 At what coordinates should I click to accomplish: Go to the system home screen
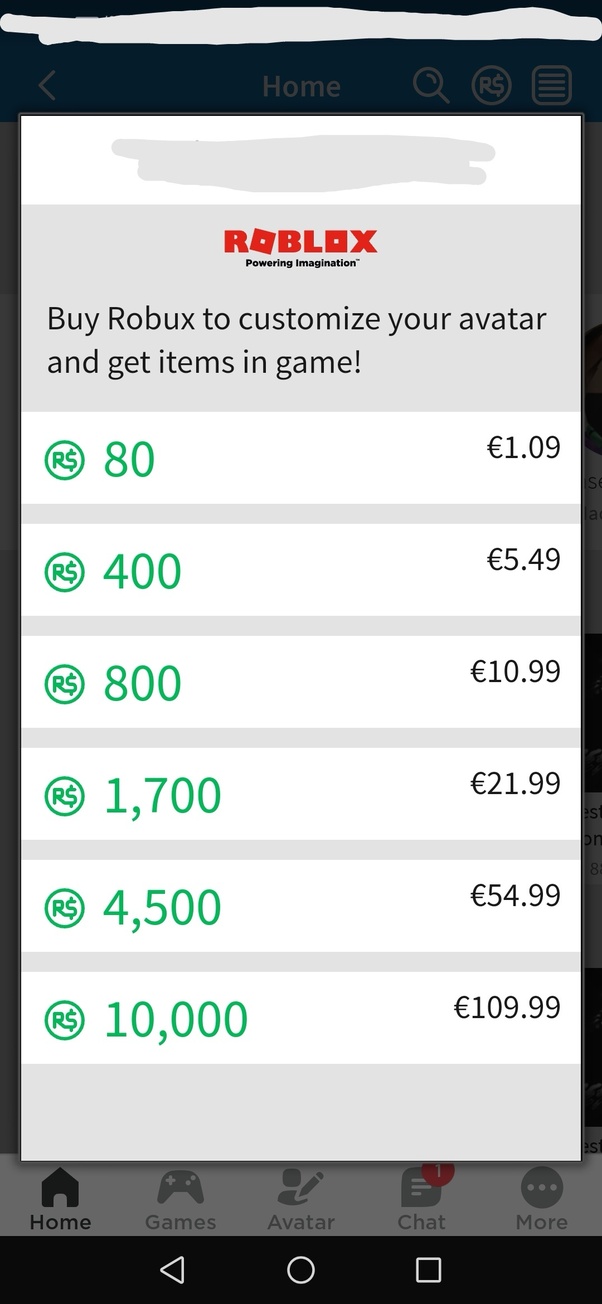(x=301, y=1270)
